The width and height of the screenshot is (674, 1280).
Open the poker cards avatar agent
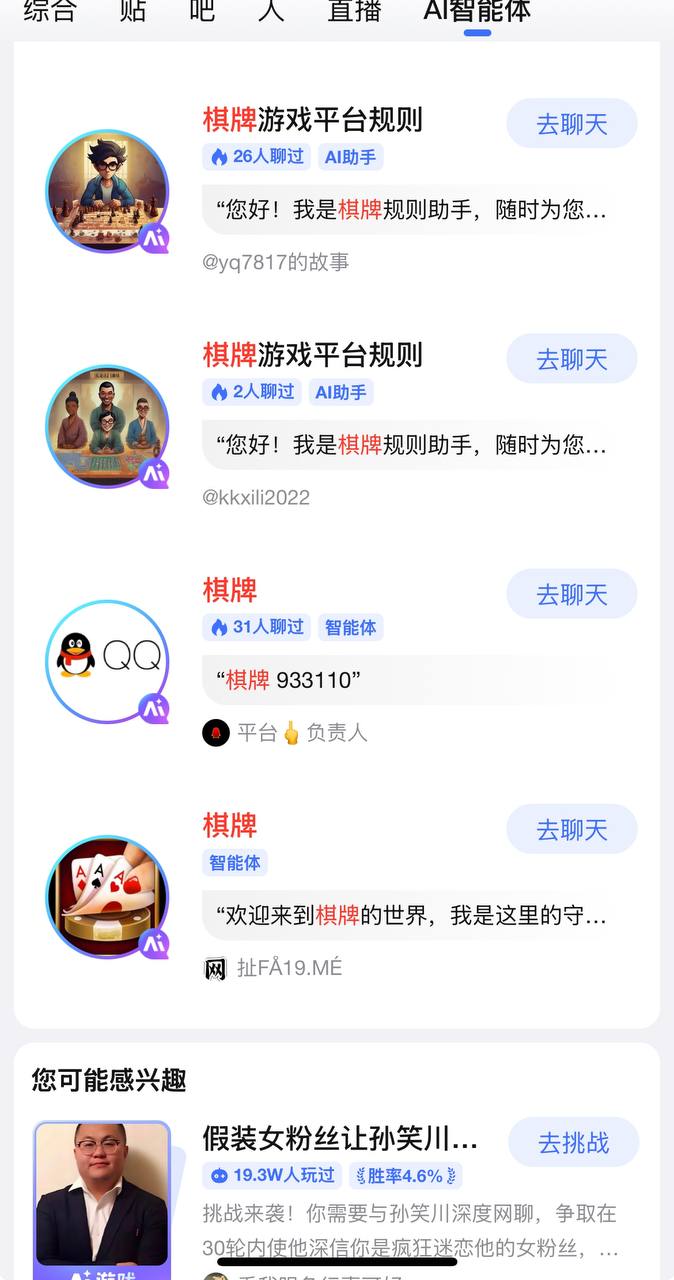107,896
